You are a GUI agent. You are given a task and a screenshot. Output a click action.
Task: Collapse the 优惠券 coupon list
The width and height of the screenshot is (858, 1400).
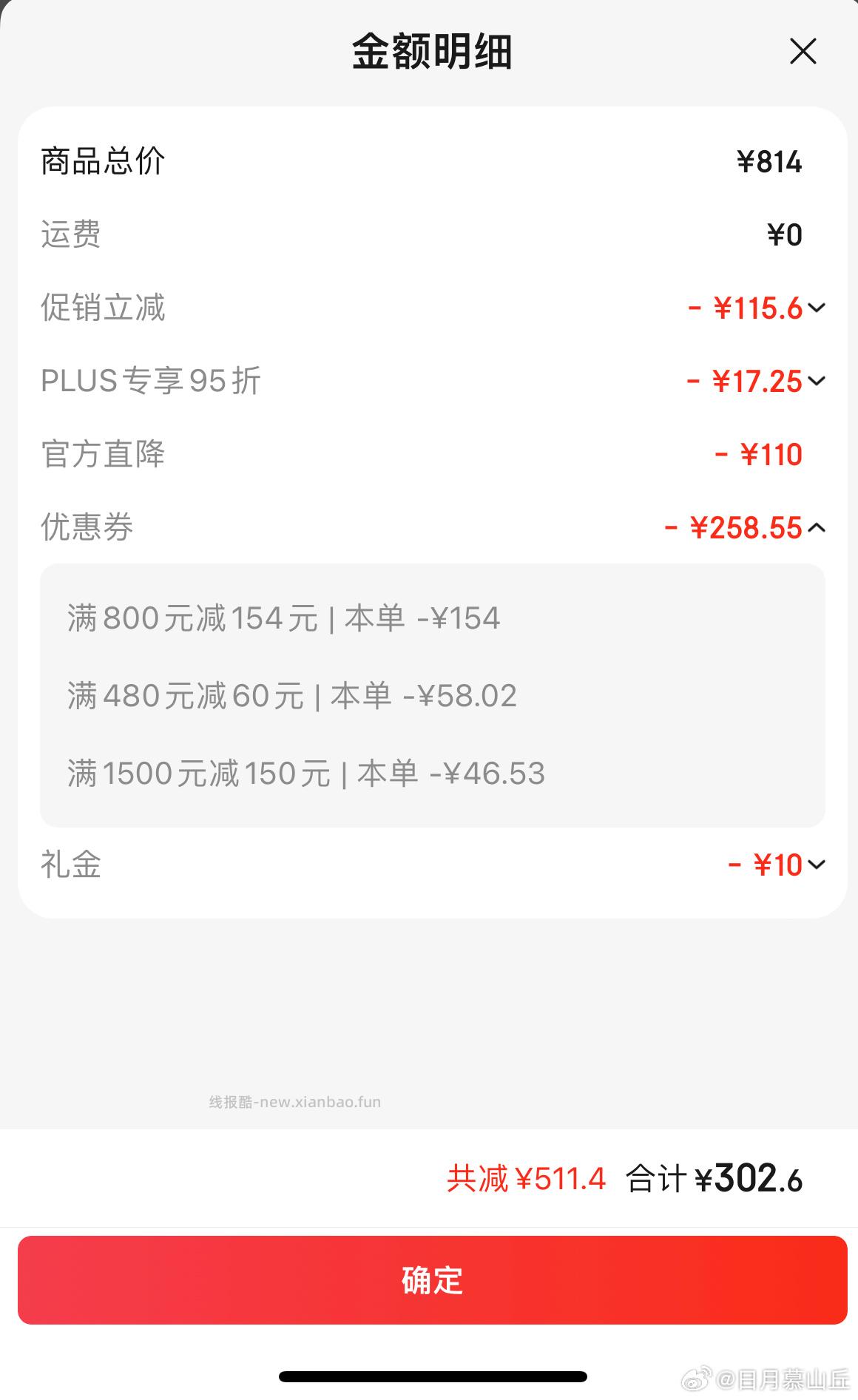click(x=817, y=528)
